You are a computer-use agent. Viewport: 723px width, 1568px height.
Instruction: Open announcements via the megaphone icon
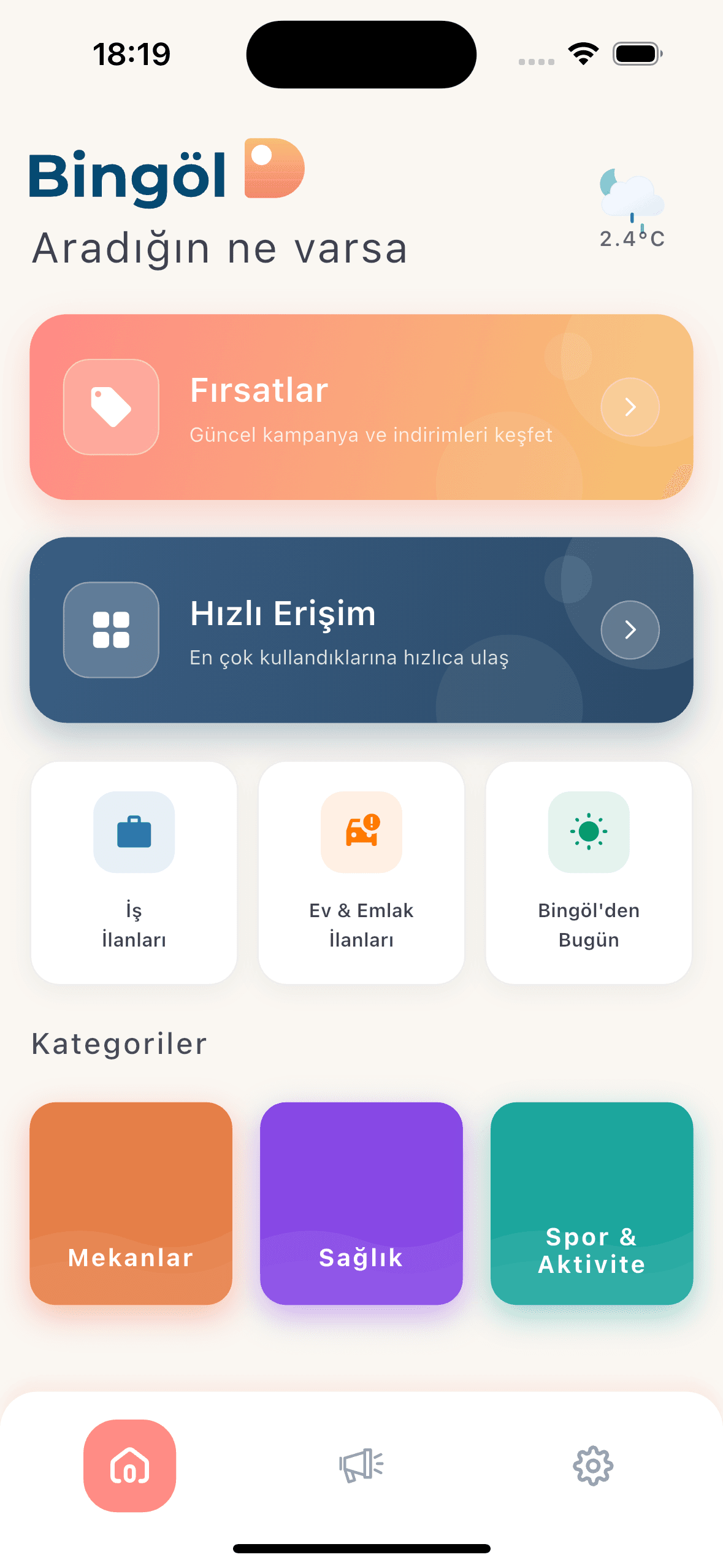pyautogui.click(x=361, y=1467)
